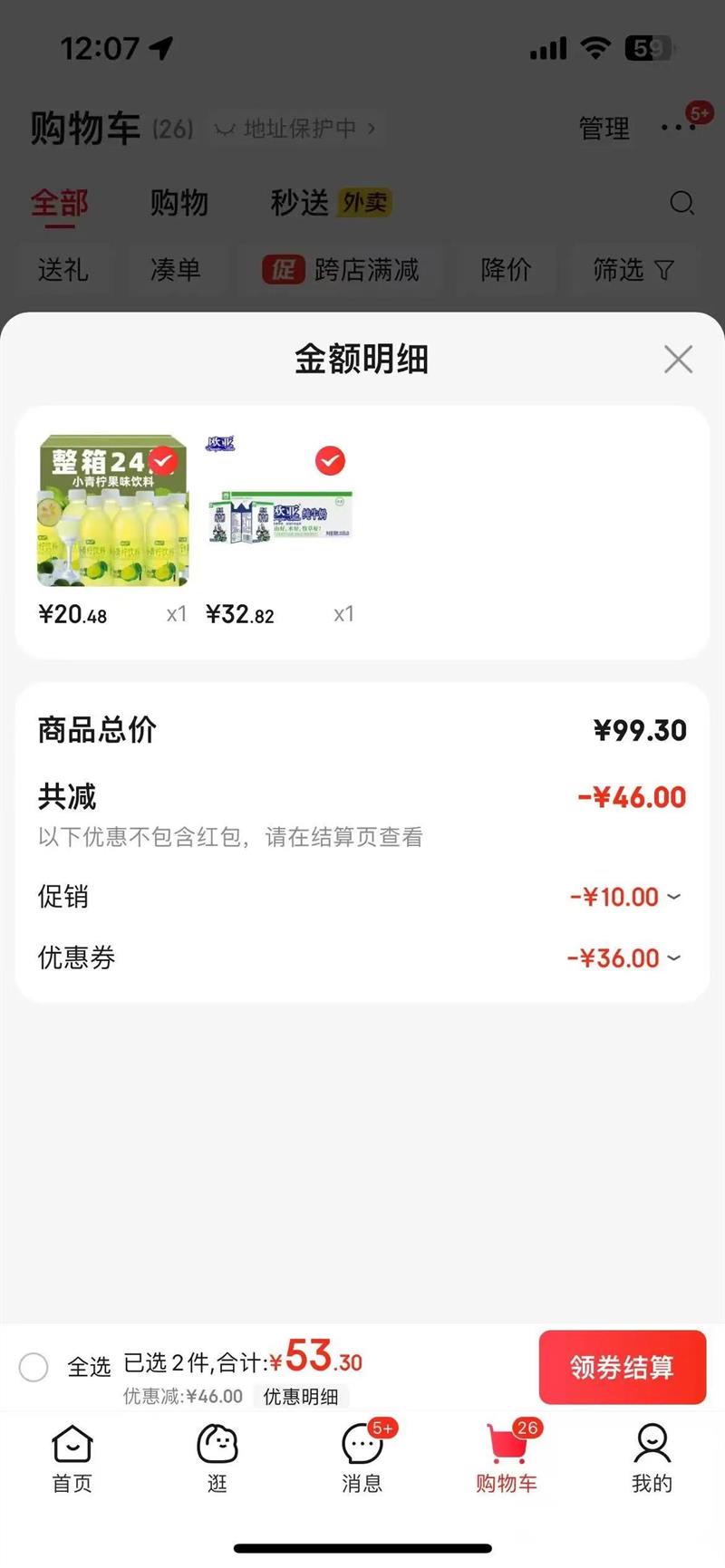Close the 金额明细 panel
This screenshot has height=1568, width=725.
click(x=678, y=360)
